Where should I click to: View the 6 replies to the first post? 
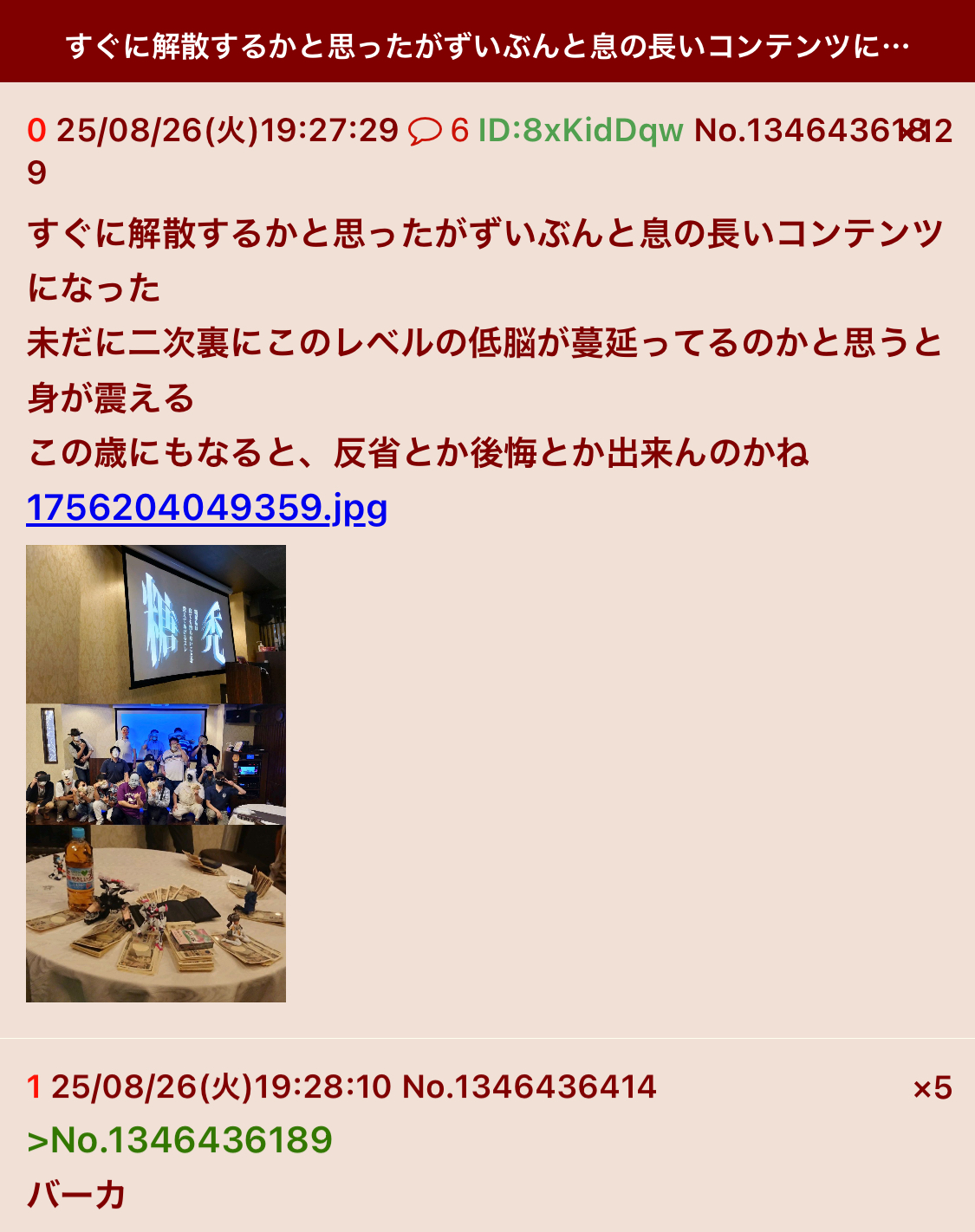[x=439, y=131]
